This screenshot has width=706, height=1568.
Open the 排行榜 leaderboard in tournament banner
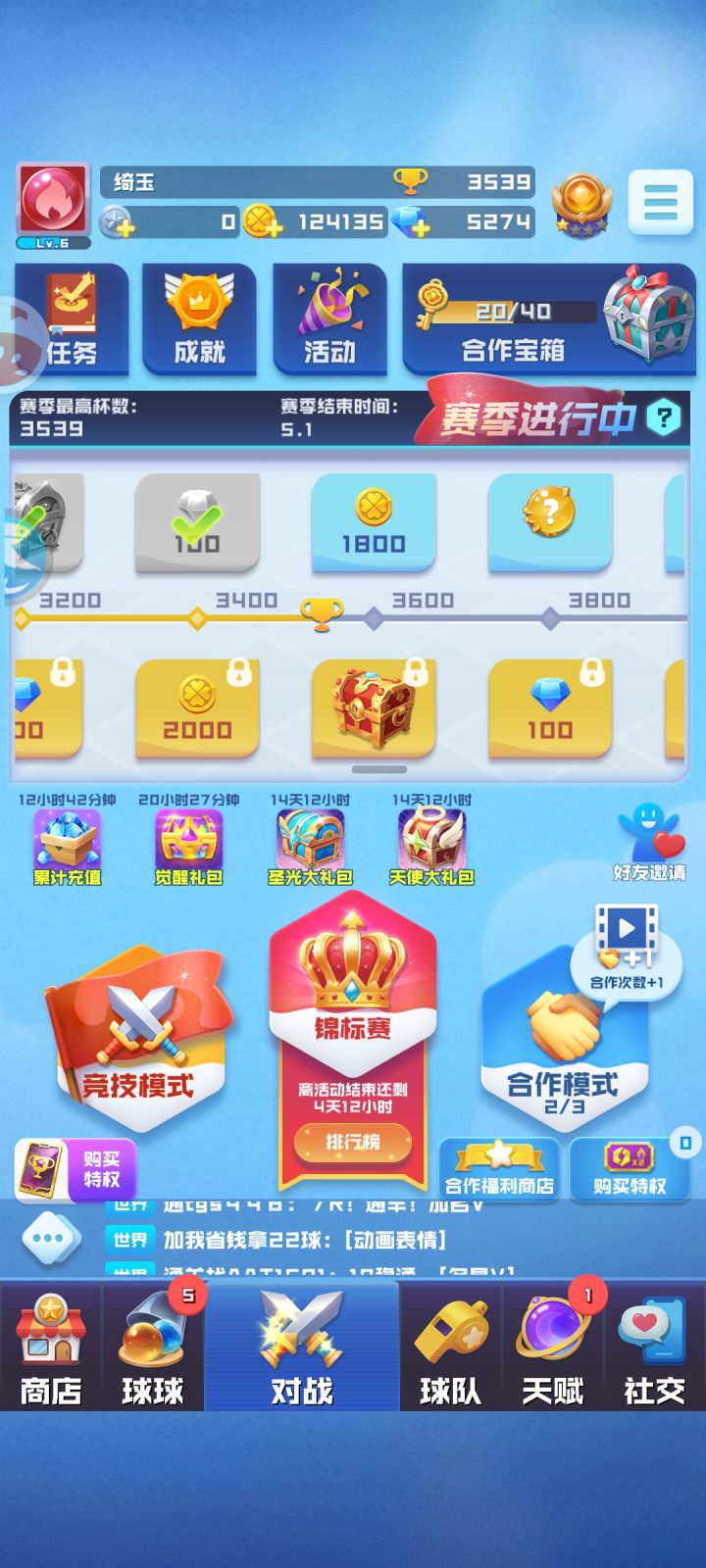[352, 1144]
